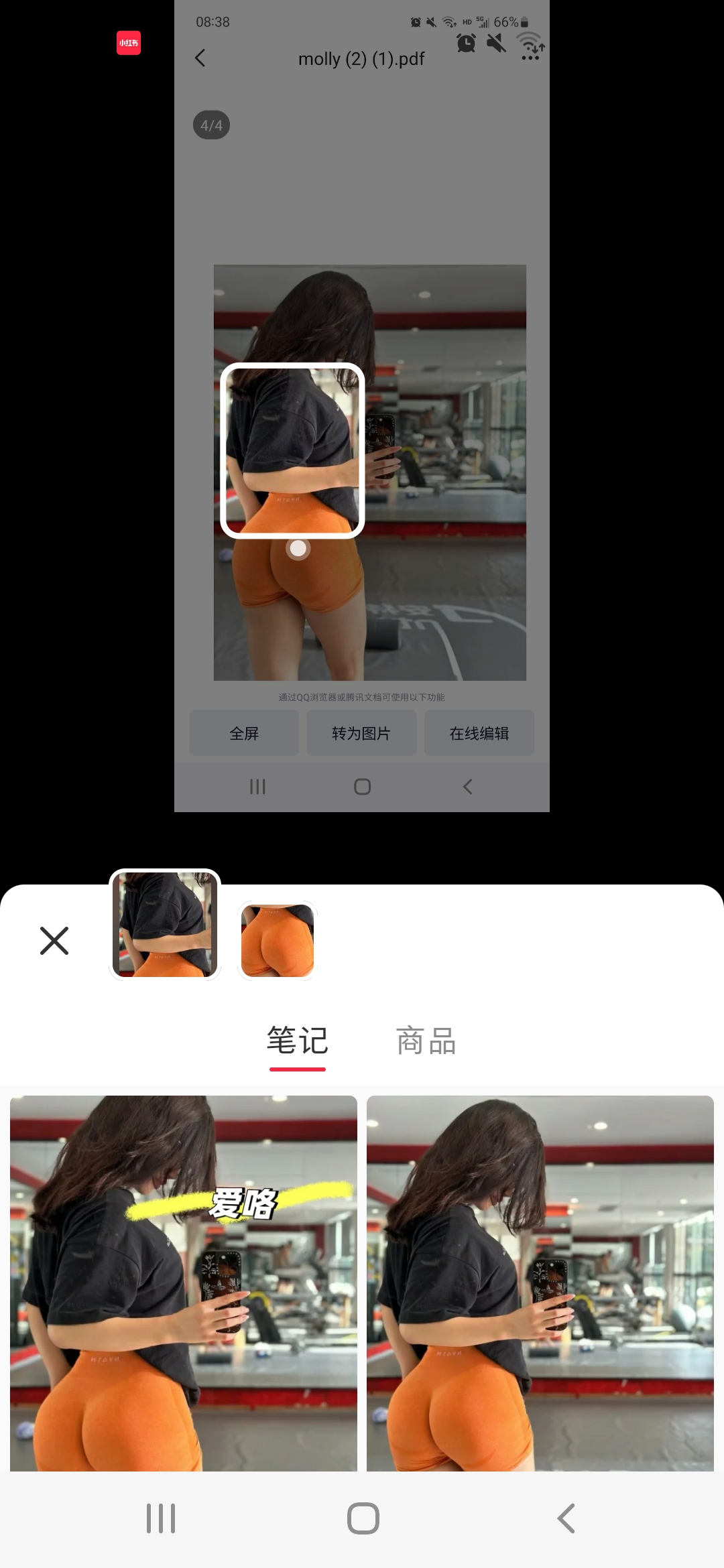The image size is (724, 1568).
Task: Go back with system back button
Action: [x=566, y=1518]
